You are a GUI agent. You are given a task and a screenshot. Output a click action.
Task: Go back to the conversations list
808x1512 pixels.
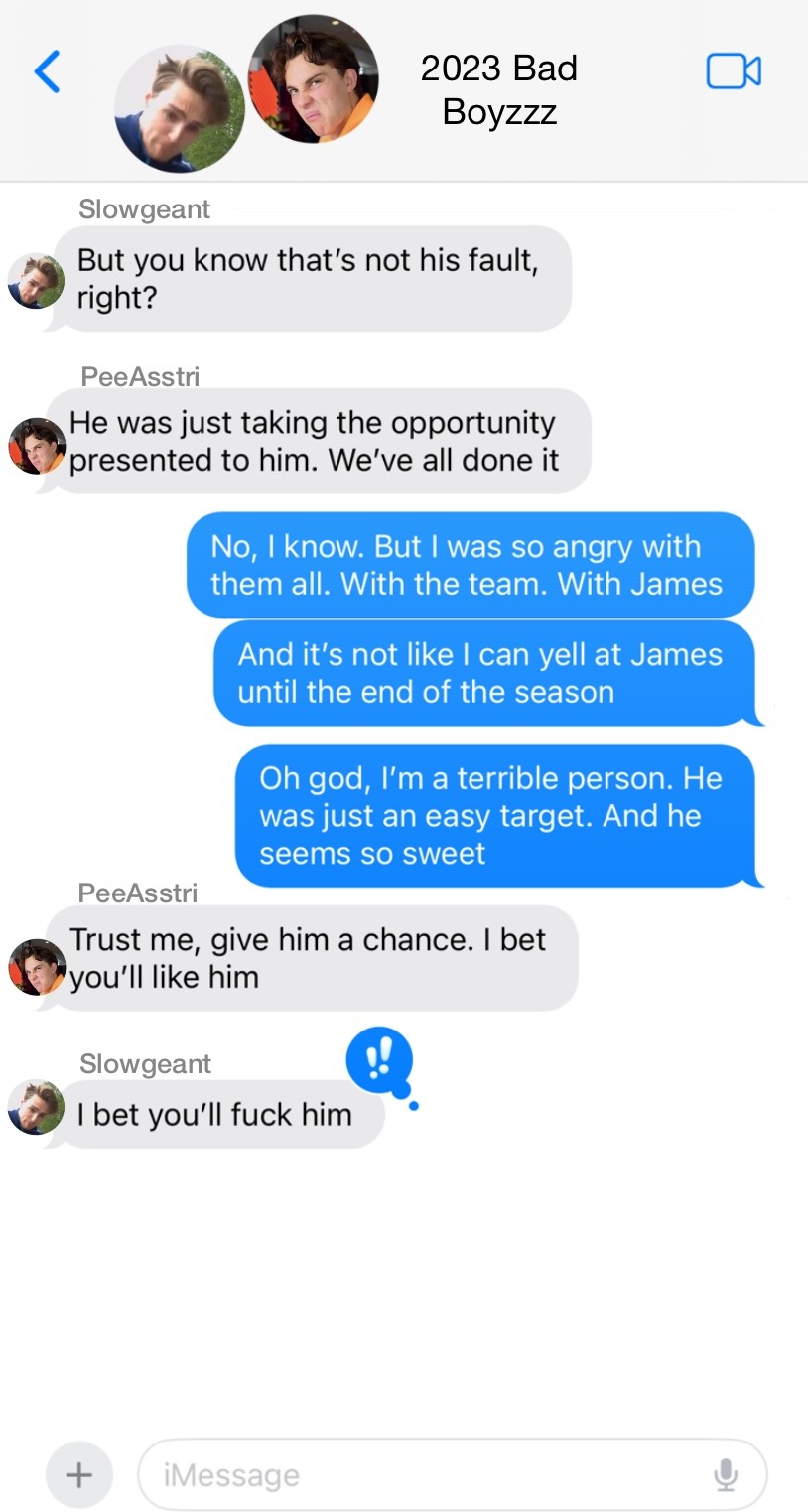[47, 71]
